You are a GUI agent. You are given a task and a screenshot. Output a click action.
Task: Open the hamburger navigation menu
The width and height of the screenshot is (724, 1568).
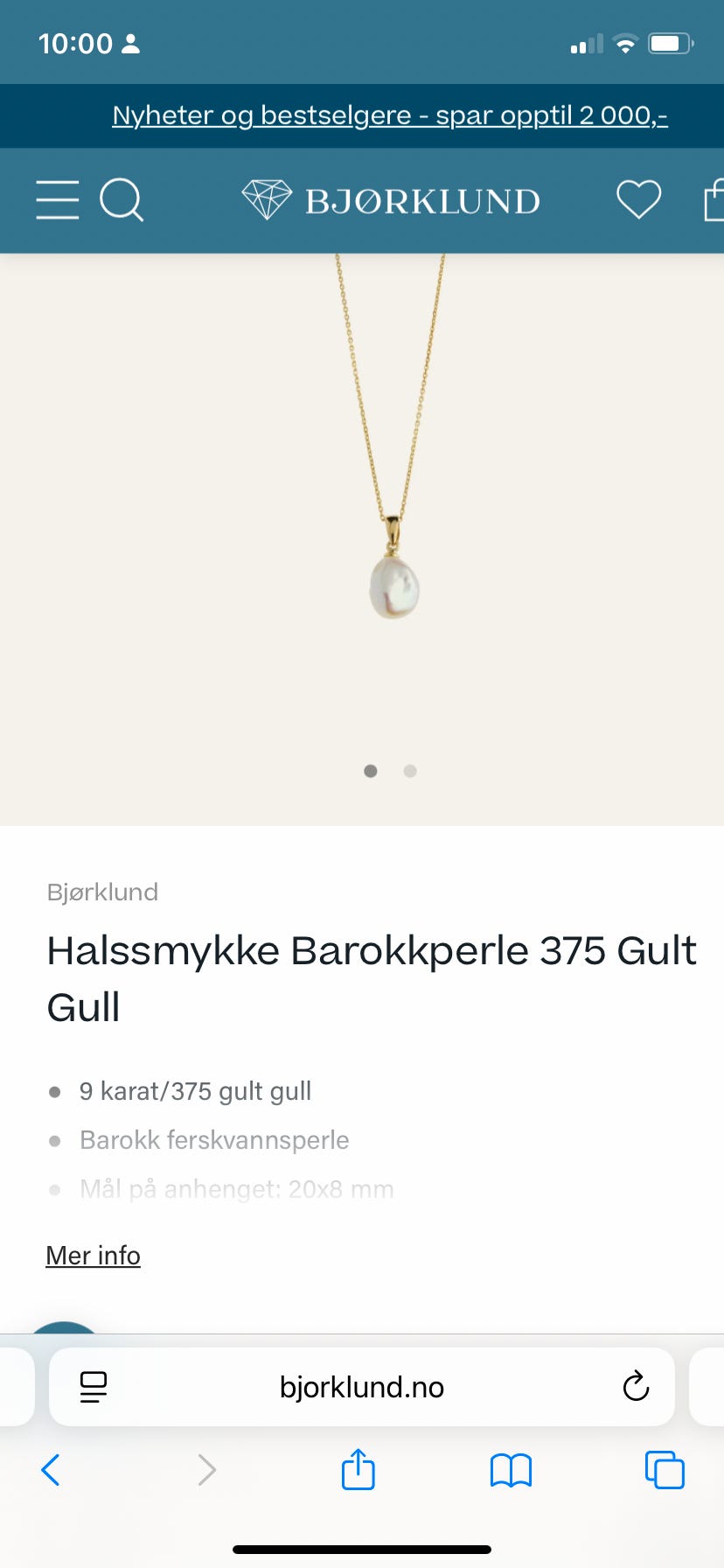(57, 200)
